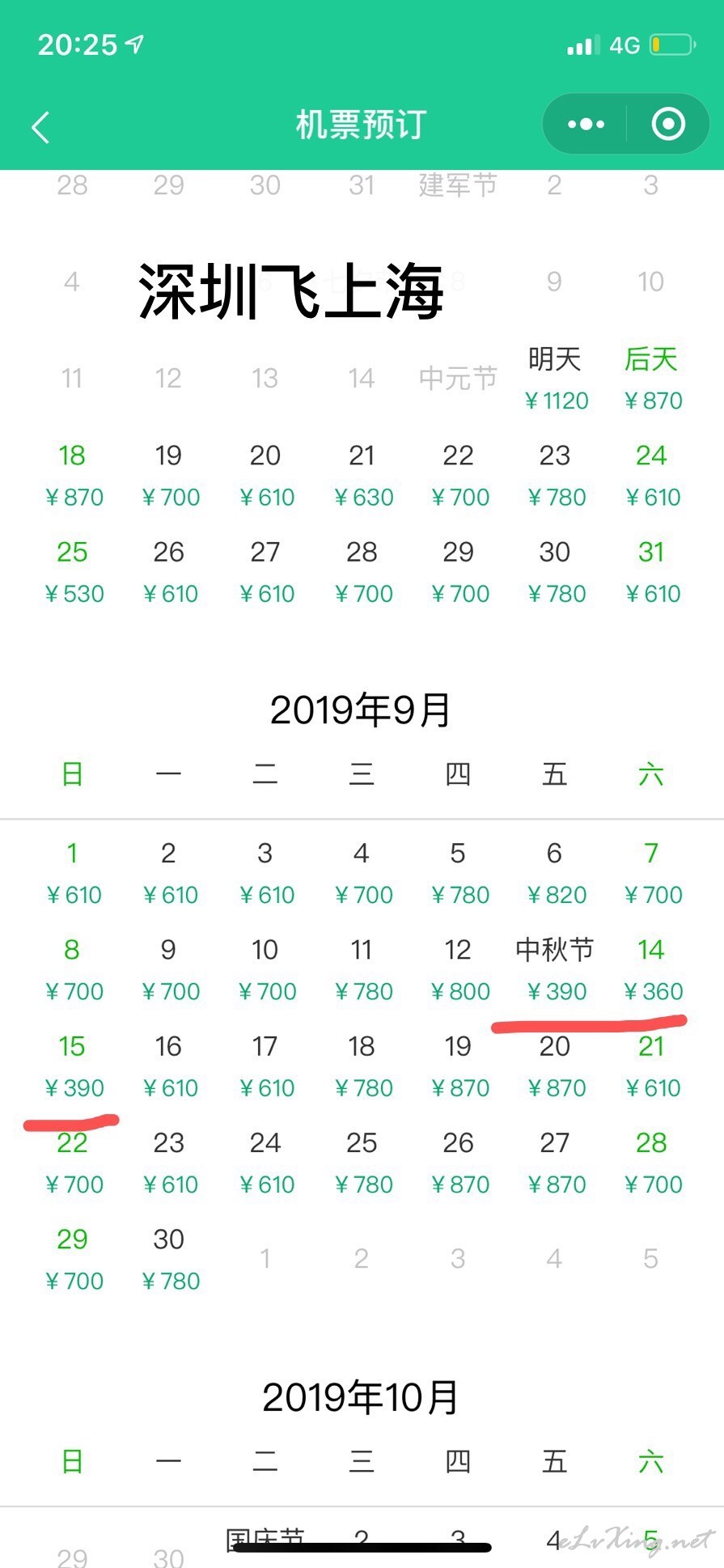Close the mini program with the circle button
The width and height of the screenshot is (724, 1568).
(668, 125)
